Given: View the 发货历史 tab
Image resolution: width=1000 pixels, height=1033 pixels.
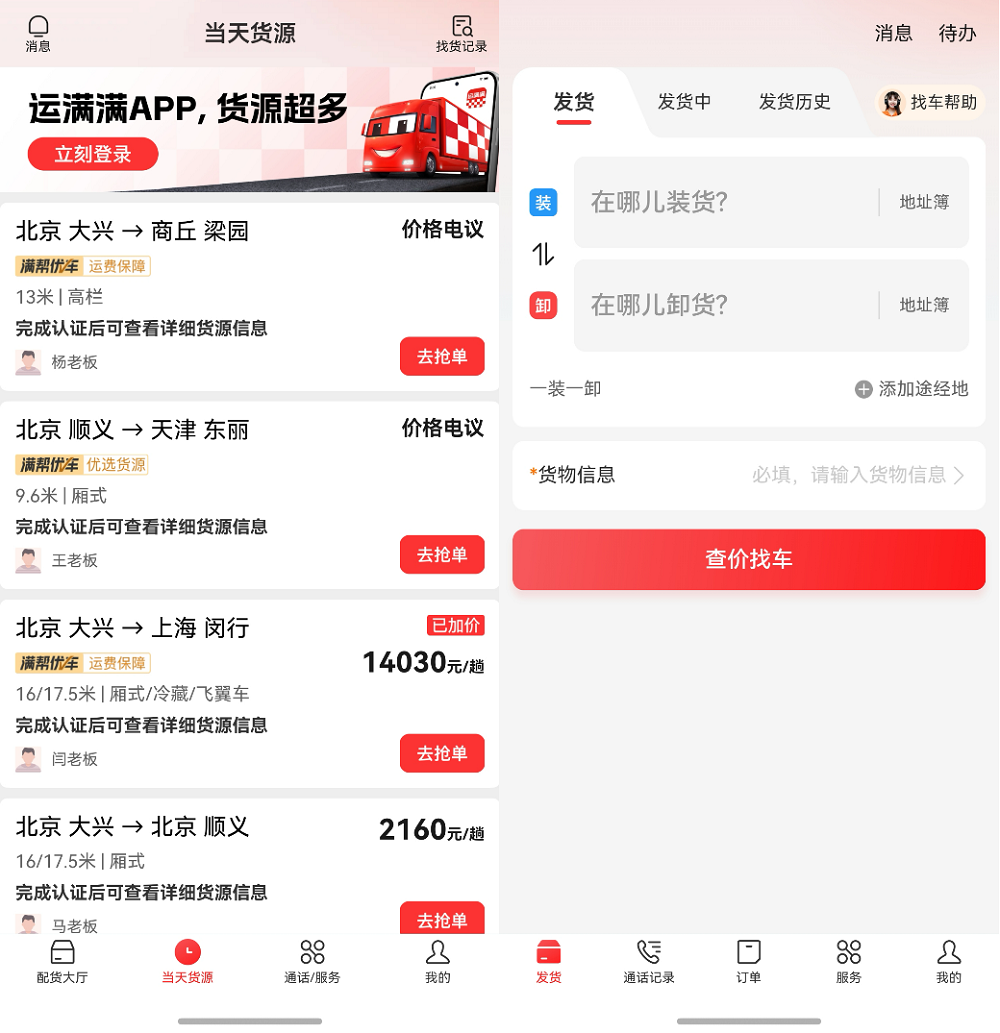Looking at the screenshot, I should [x=794, y=102].
